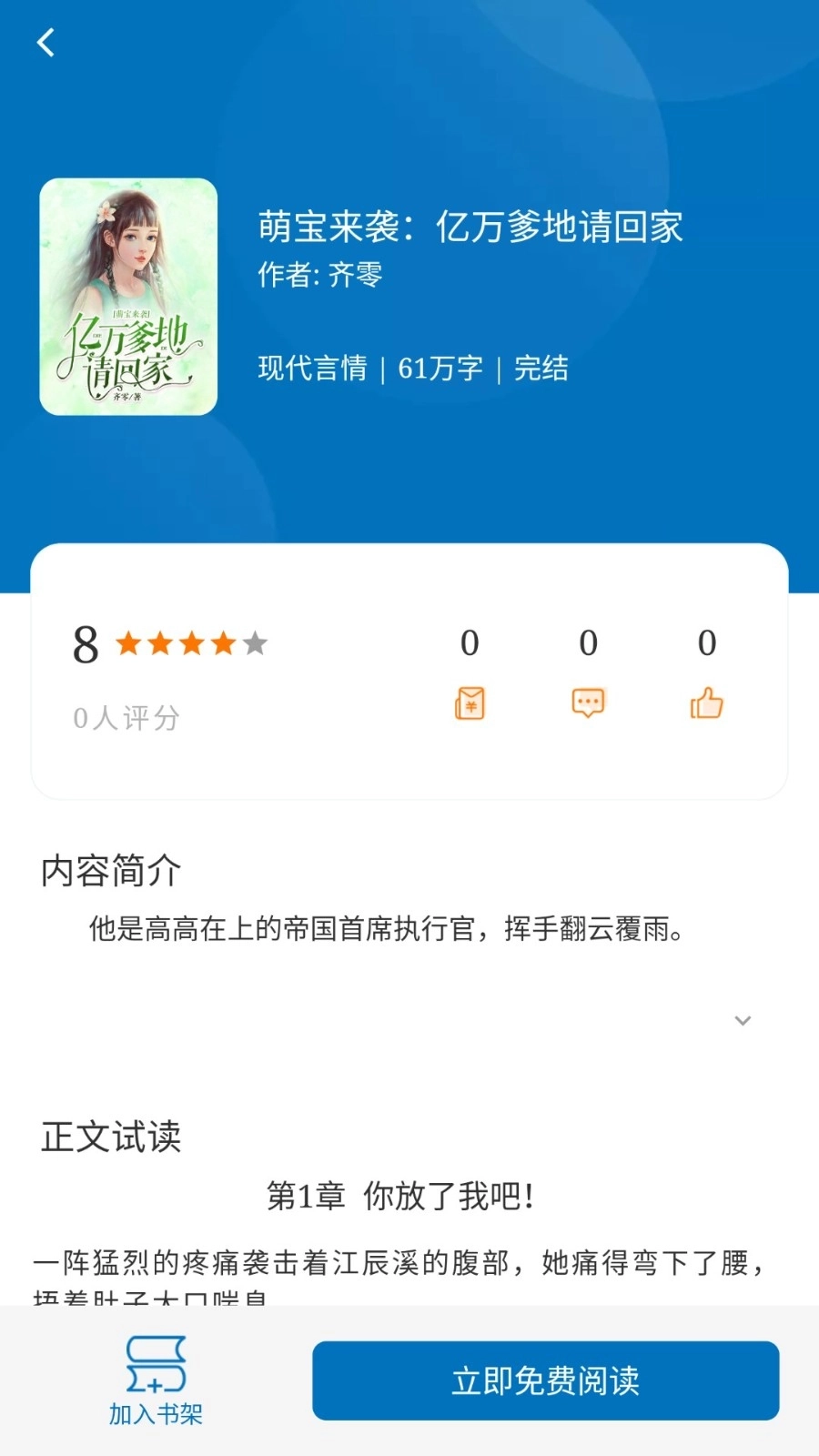
Task: Click the 完结 completion status tag
Action: (542, 369)
